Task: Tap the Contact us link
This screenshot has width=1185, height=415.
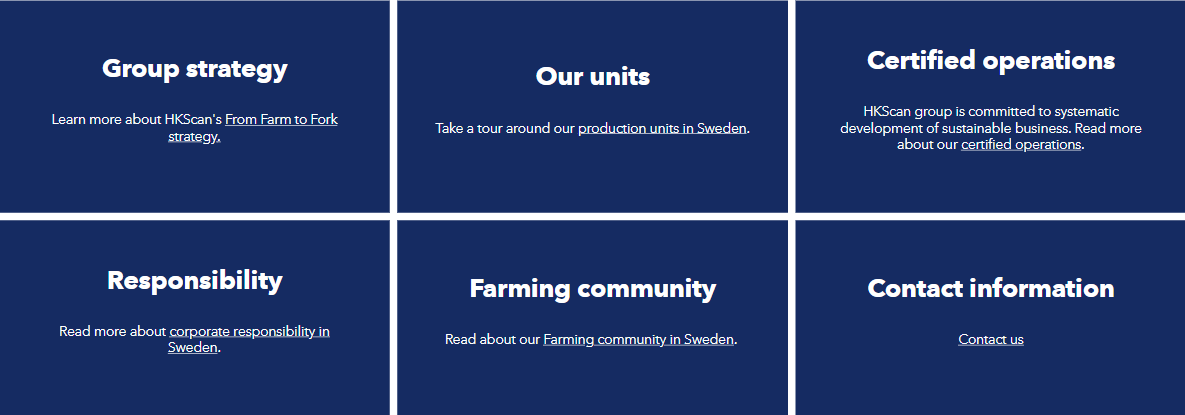Action: [990, 340]
